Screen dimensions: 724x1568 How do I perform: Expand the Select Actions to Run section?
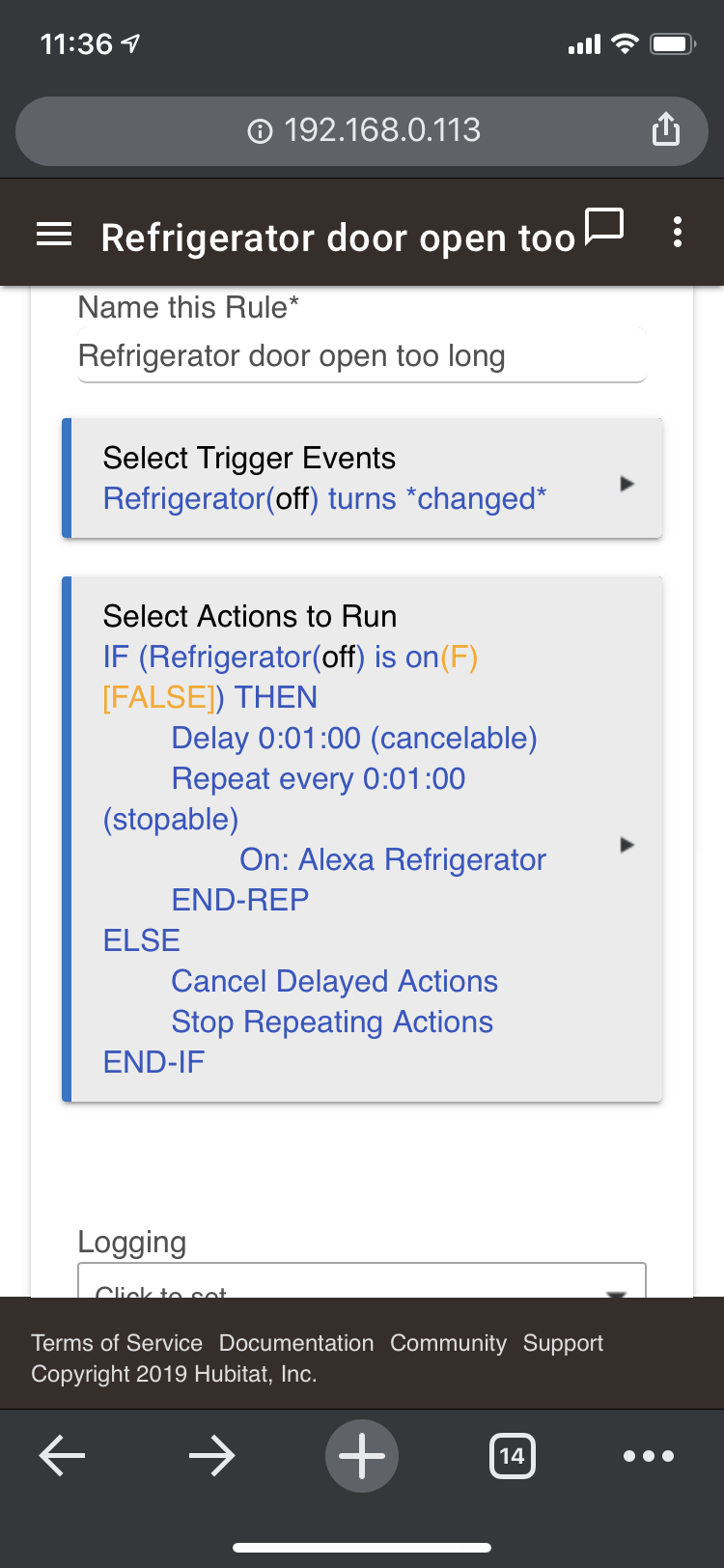coord(362,840)
